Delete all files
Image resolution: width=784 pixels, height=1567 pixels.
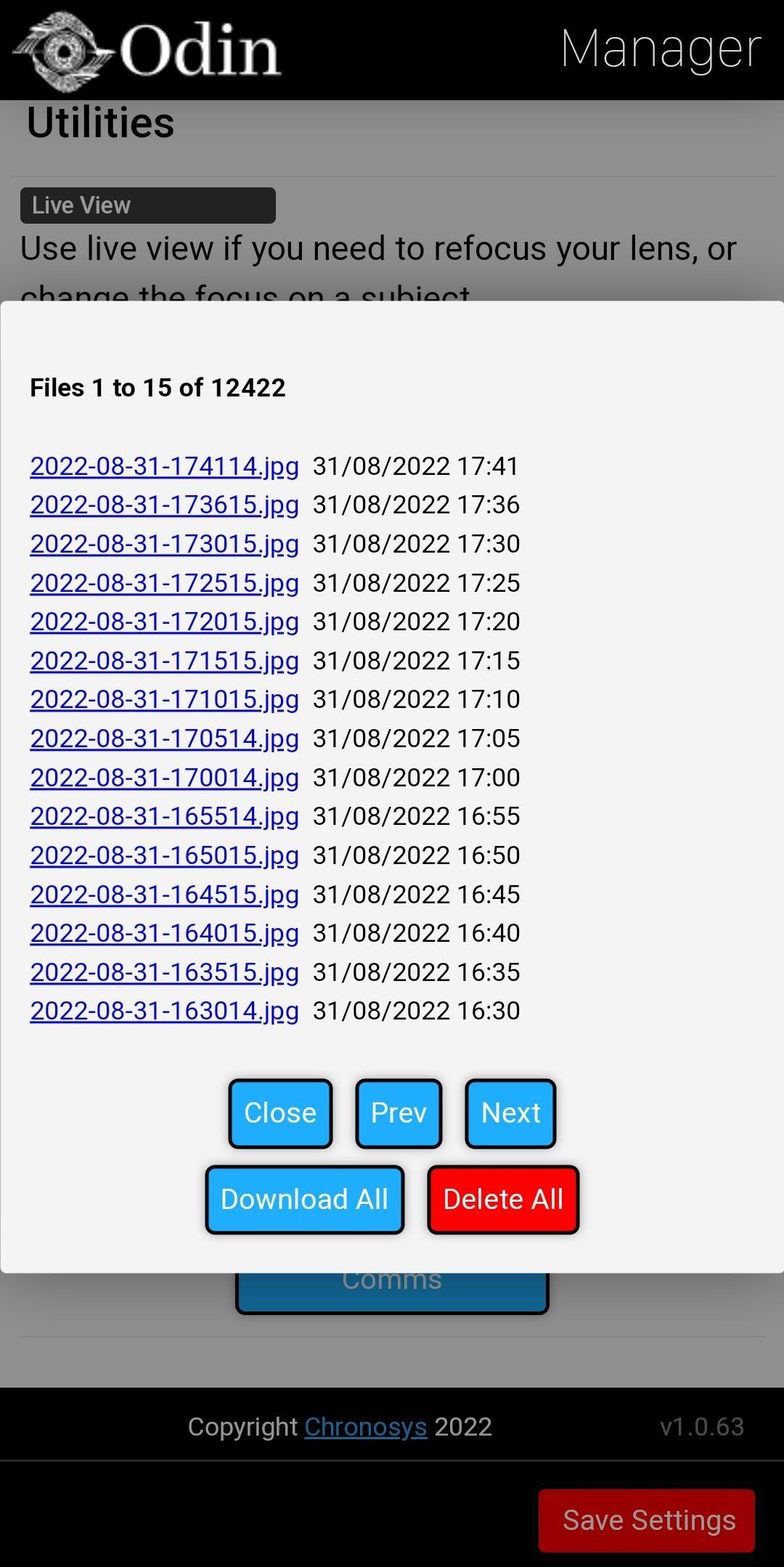click(503, 1200)
